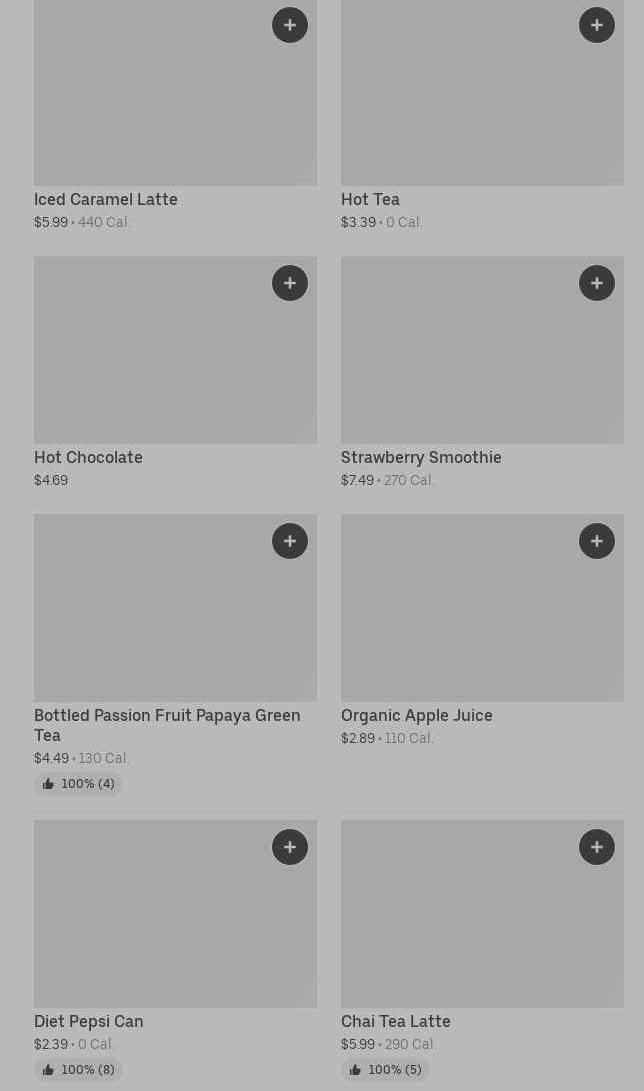This screenshot has width=644, height=1091.
Task: Add Strawberry Smoothie to cart
Action: [597, 283]
